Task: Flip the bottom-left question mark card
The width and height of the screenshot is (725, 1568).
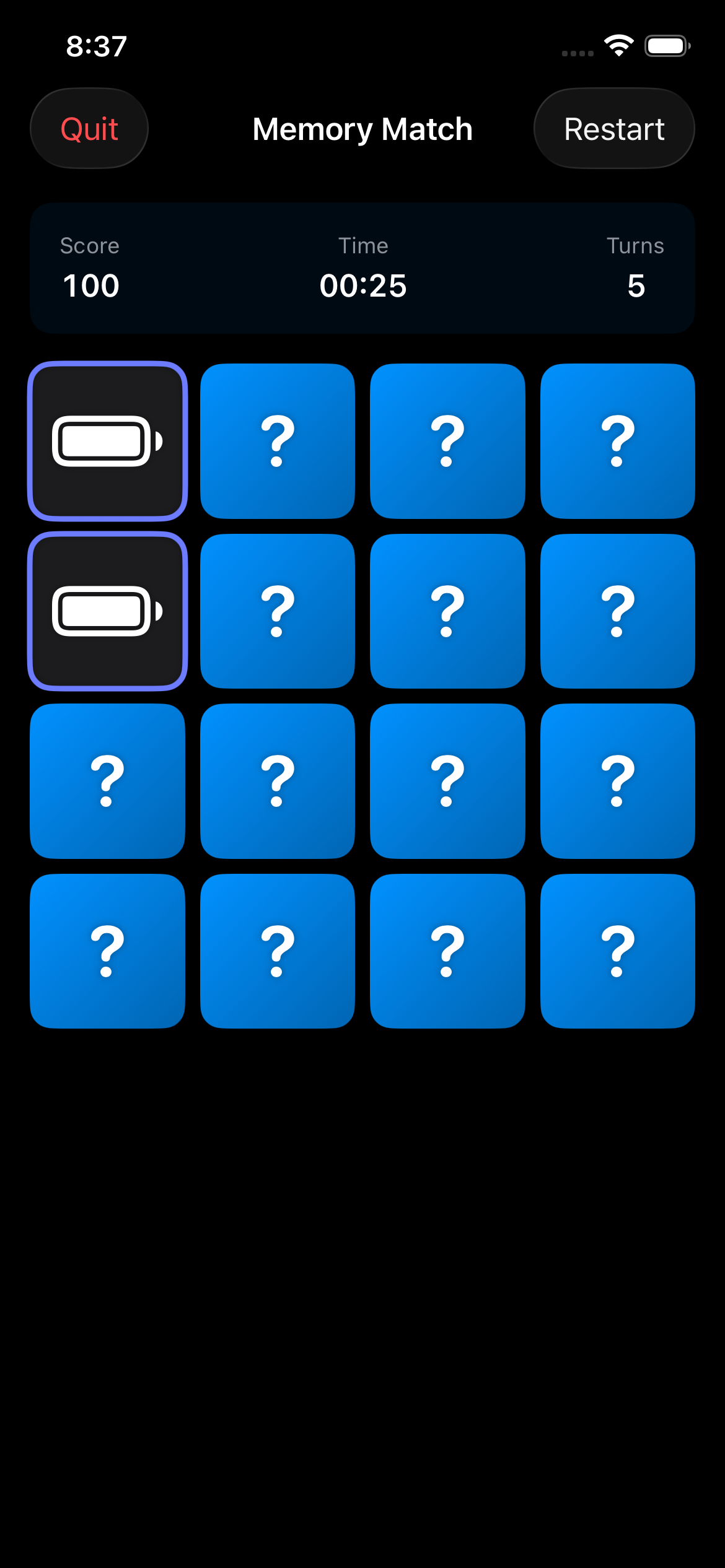Action: click(108, 952)
